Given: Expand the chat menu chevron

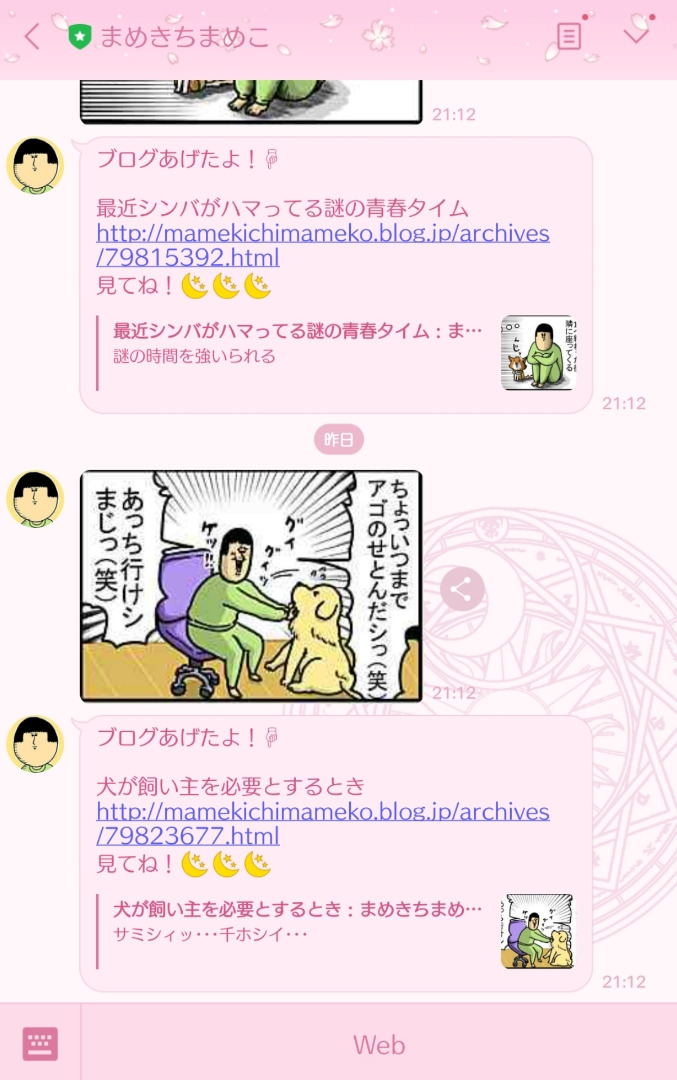Looking at the screenshot, I should pos(635,35).
